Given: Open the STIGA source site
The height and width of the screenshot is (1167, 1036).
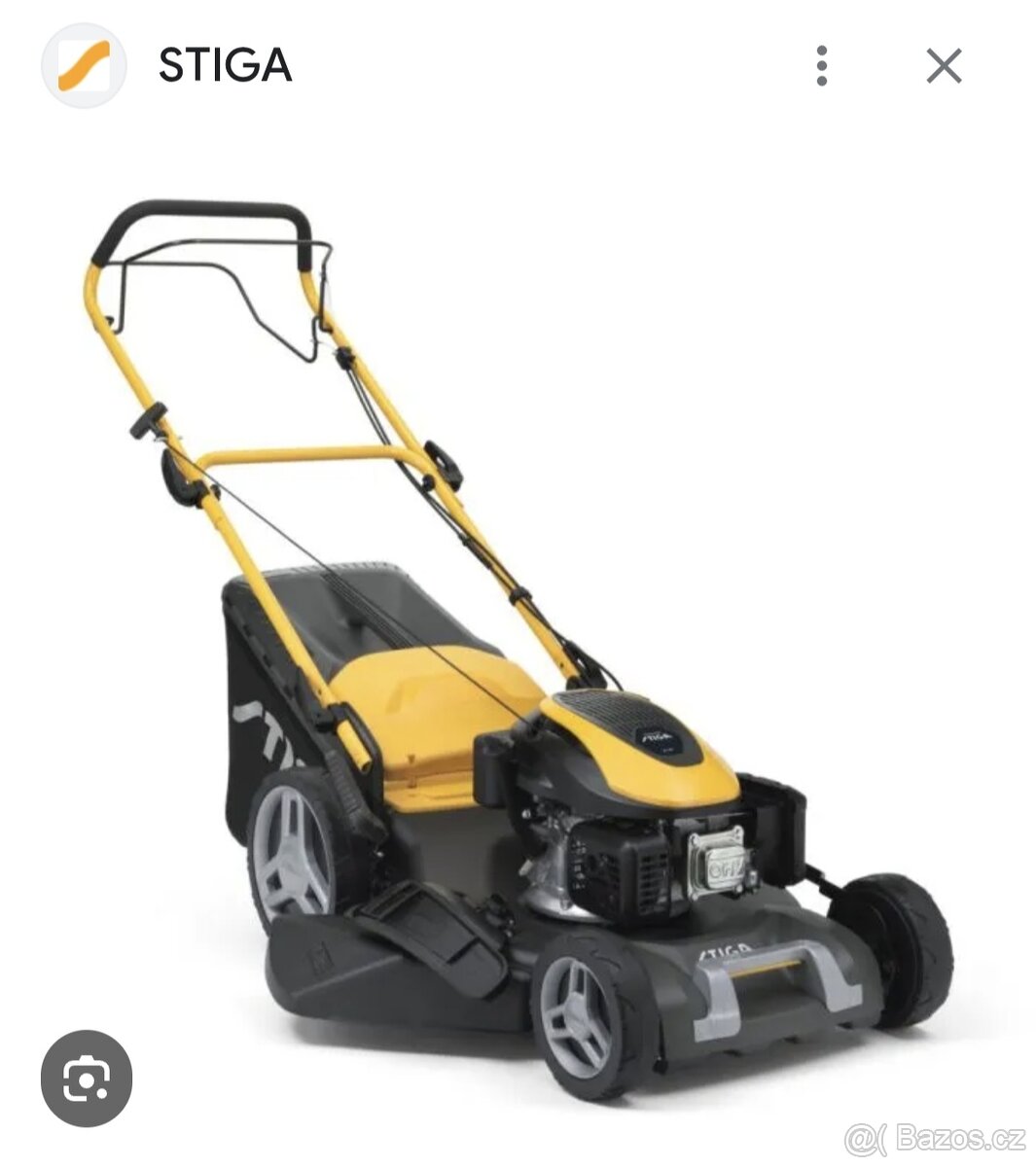Looking at the screenshot, I should pos(225,66).
